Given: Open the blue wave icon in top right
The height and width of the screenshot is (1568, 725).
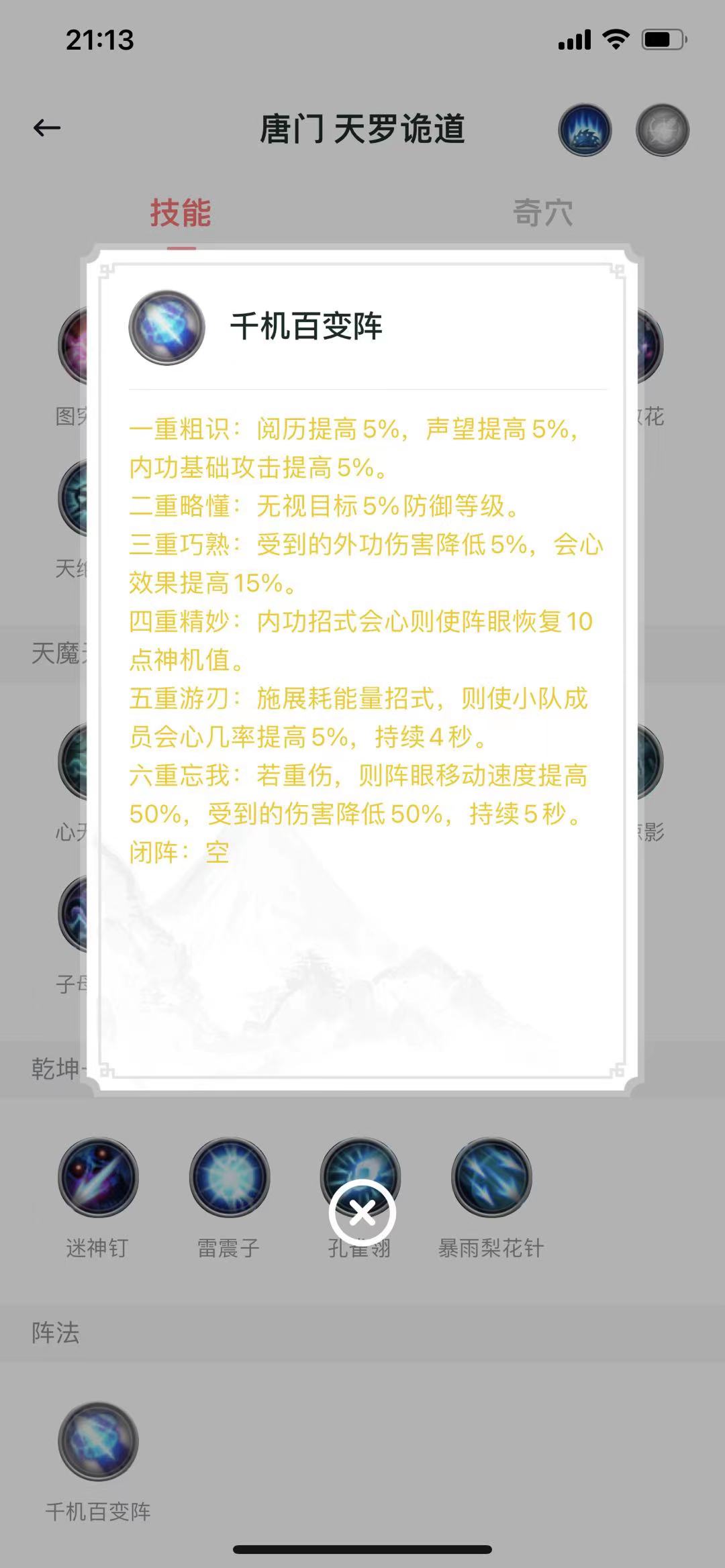Looking at the screenshot, I should 585,129.
